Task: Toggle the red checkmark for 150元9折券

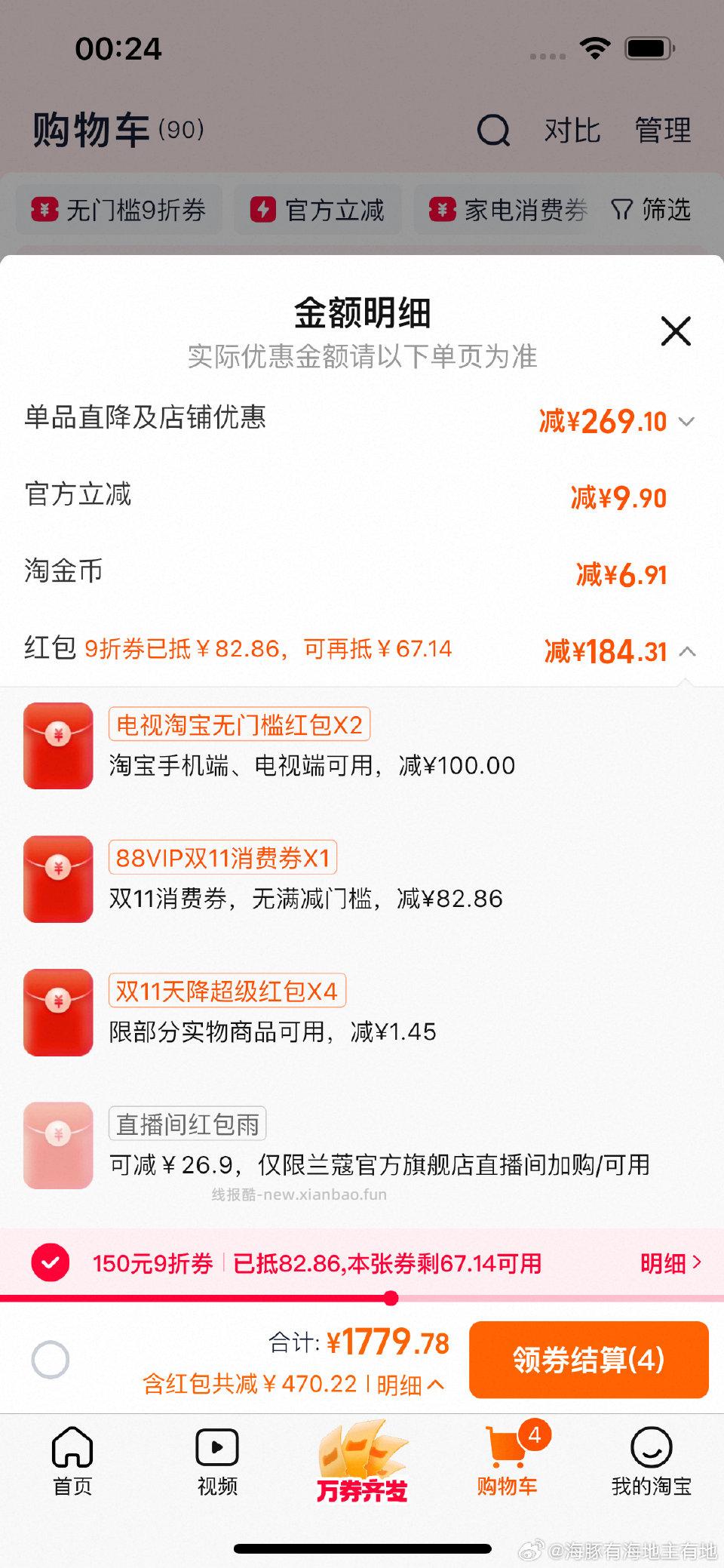Action: coord(51,1262)
